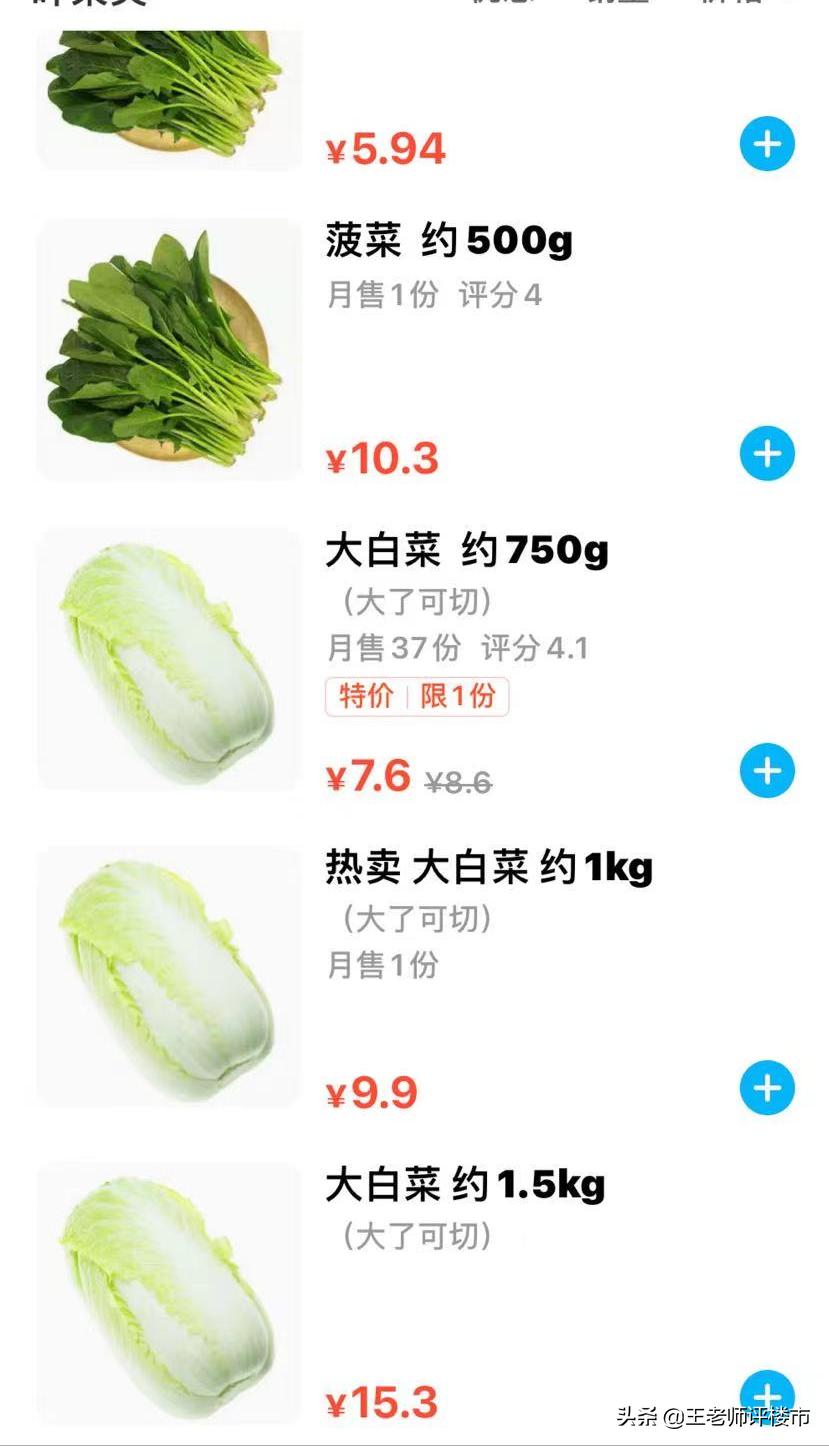Add 热卖 大白菜 约1kg using plus icon
Screen dimensions: 829x1446
(x=767, y=1088)
